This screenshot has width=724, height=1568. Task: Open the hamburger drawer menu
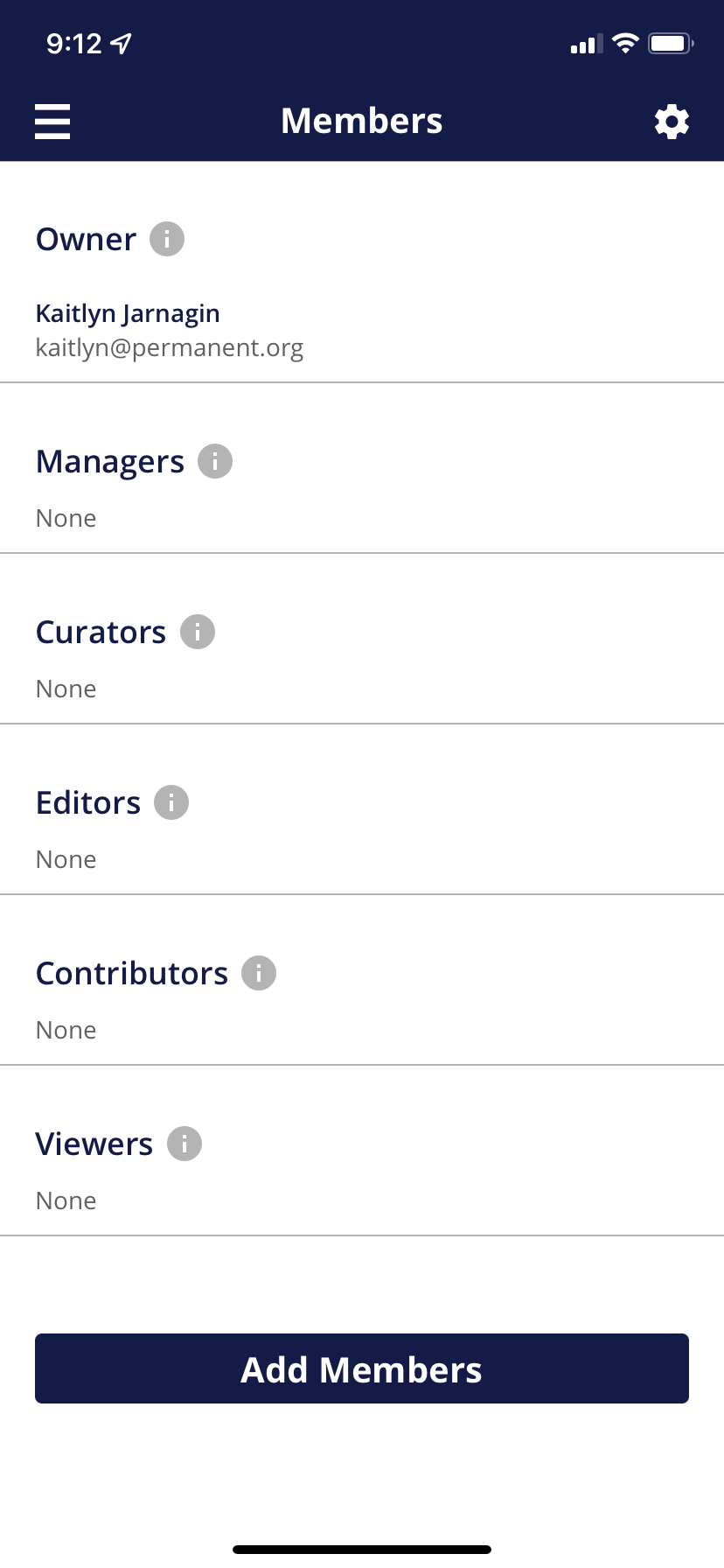[x=52, y=121]
